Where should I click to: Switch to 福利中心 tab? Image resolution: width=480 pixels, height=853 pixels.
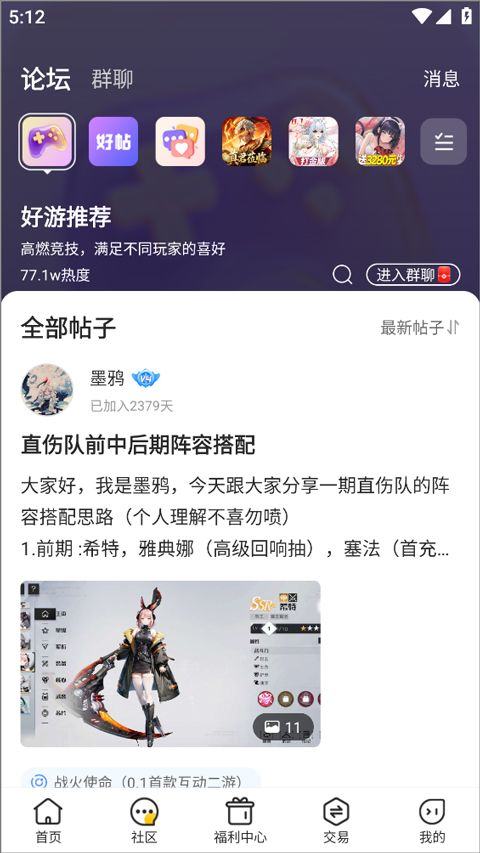point(240,821)
